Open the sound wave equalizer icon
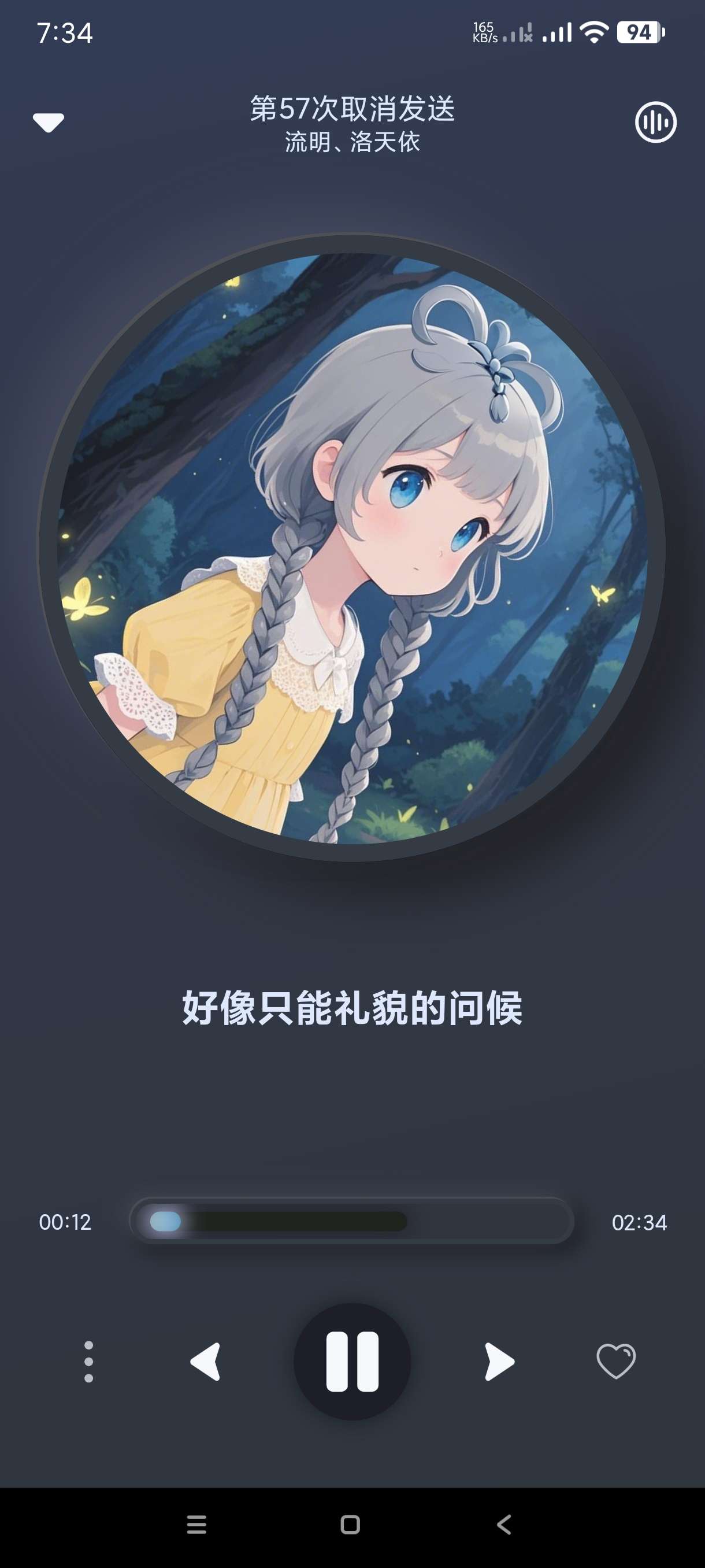Image resolution: width=705 pixels, height=1568 pixels. coord(655,123)
